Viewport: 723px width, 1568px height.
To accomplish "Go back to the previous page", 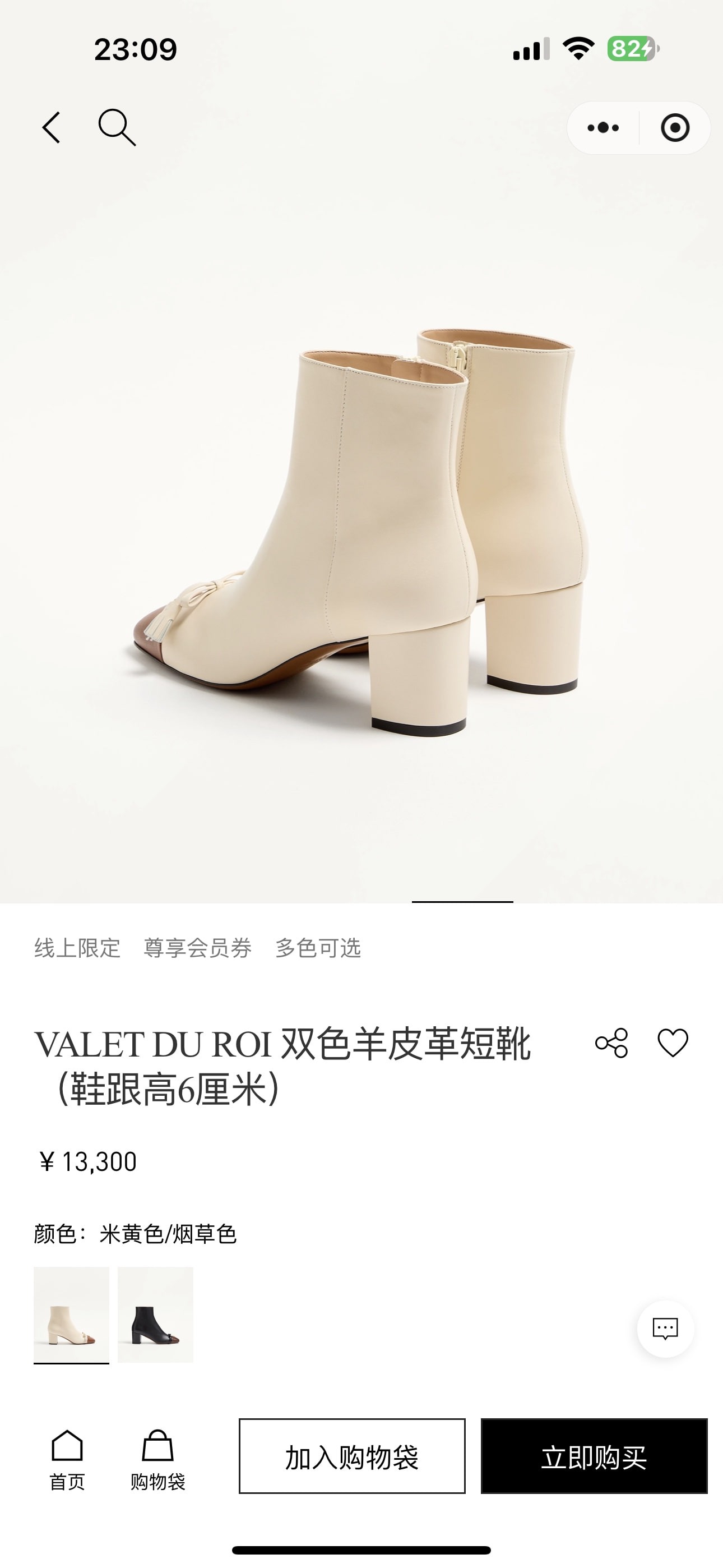I will pyautogui.click(x=52, y=127).
